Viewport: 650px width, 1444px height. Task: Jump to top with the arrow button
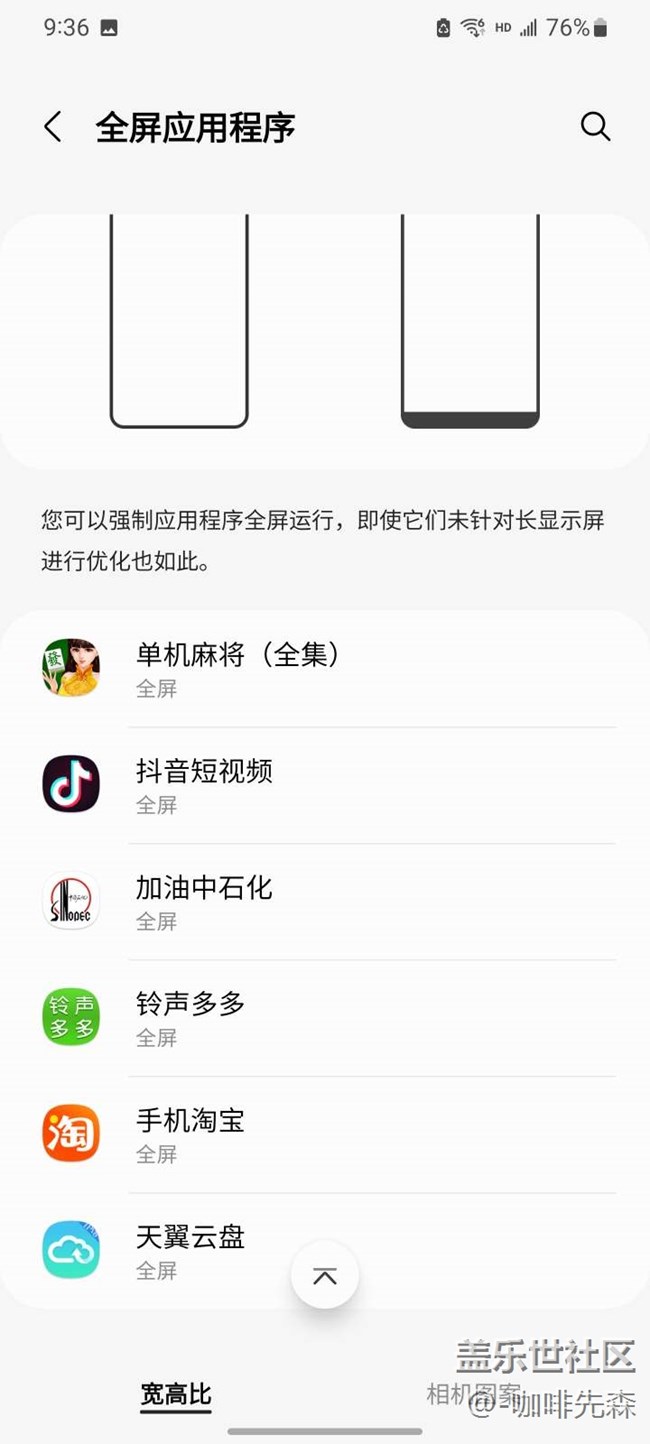[325, 1275]
